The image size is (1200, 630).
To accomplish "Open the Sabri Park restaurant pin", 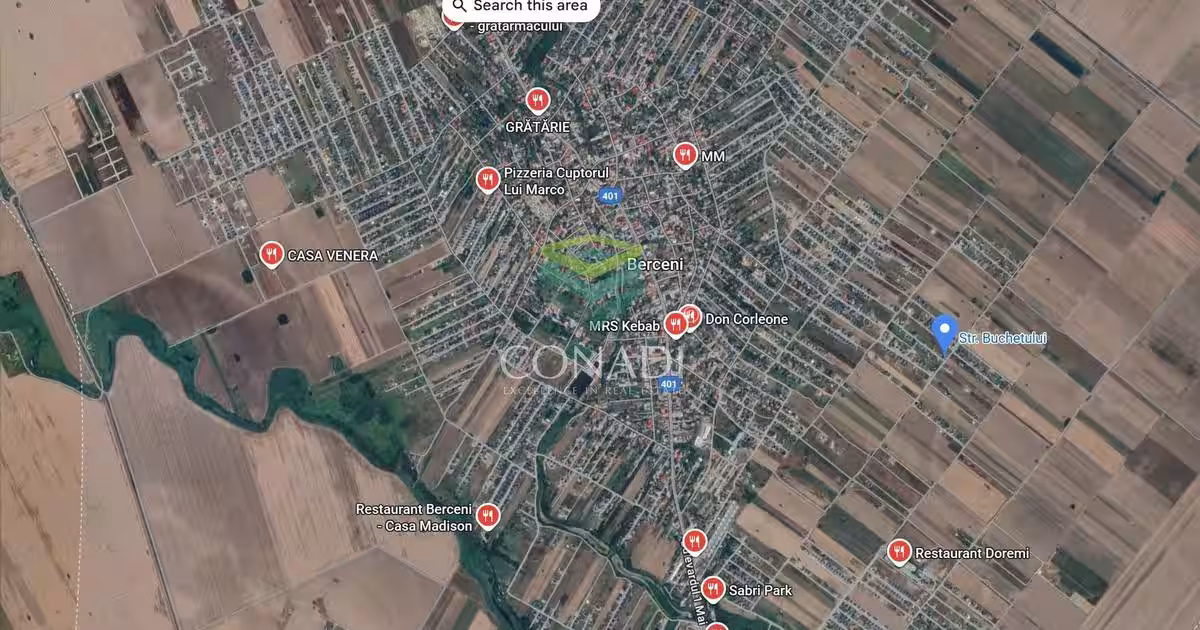I will [x=712, y=589].
